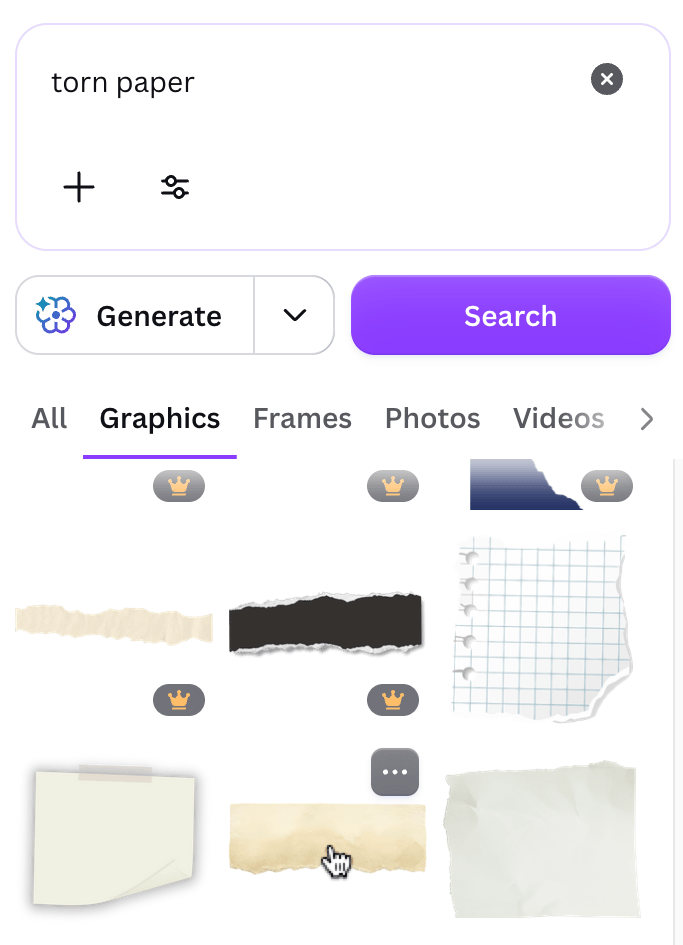Select the black torn paper strip graphic

(x=326, y=624)
